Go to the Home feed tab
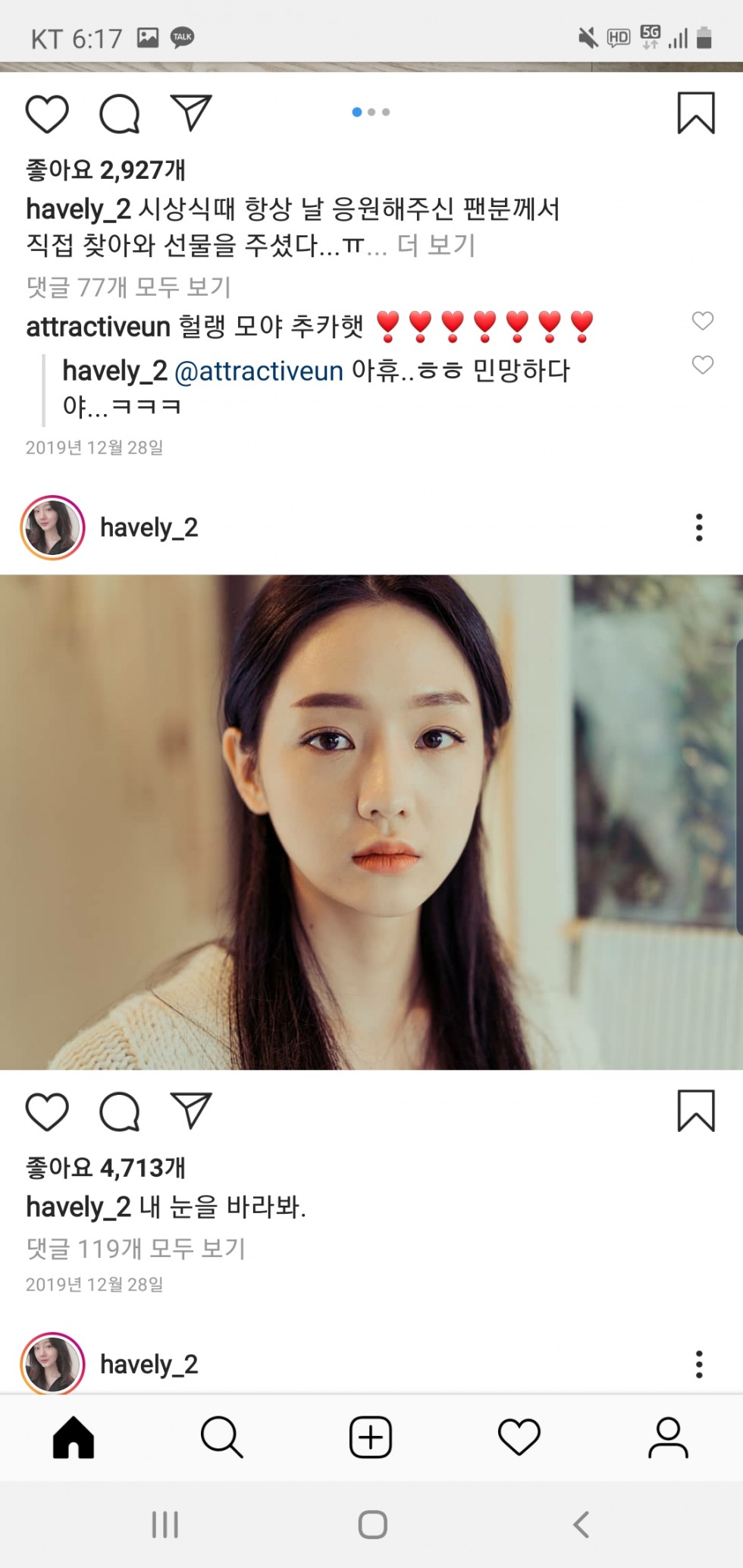The width and height of the screenshot is (743, 1568). [x=74, y=1437]
